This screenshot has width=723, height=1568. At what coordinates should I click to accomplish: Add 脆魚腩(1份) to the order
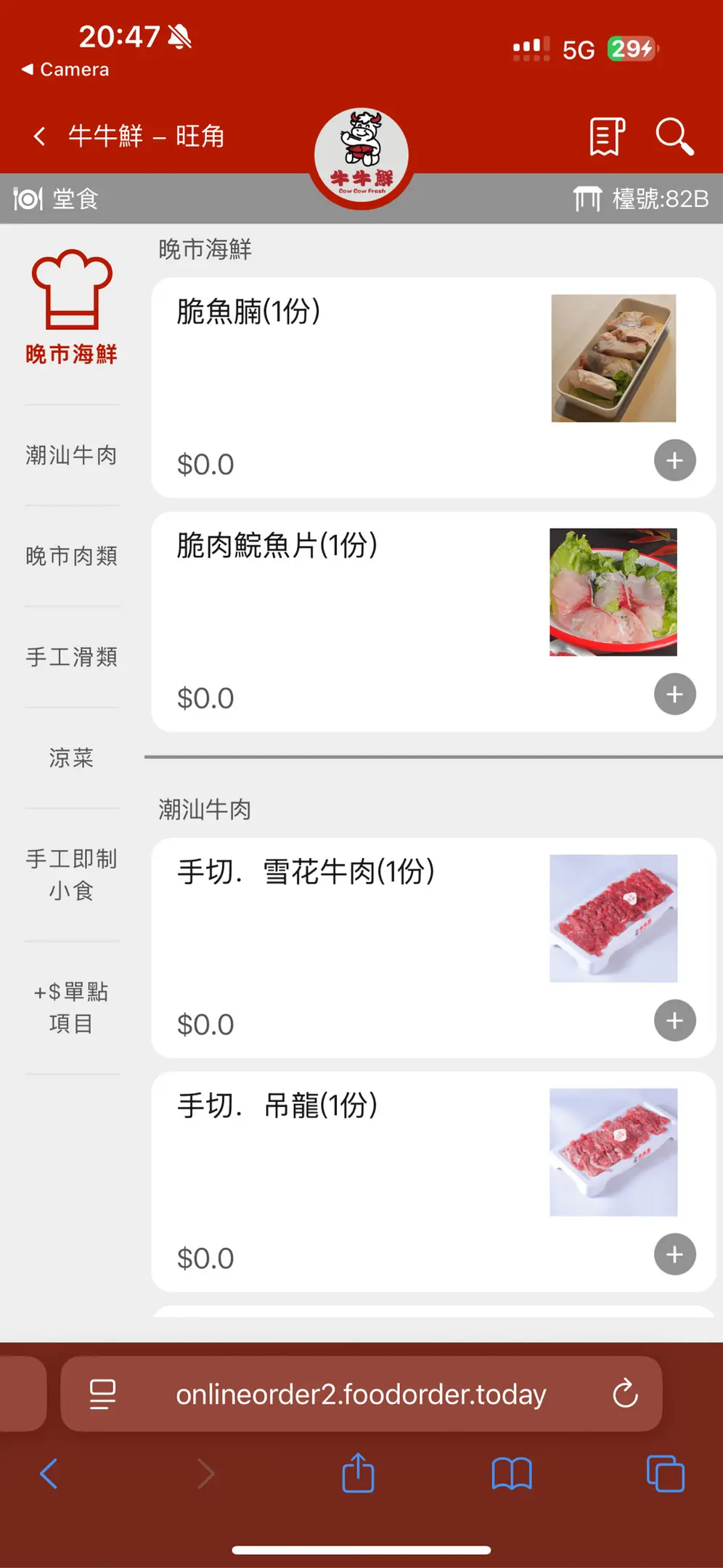[674, 460]
